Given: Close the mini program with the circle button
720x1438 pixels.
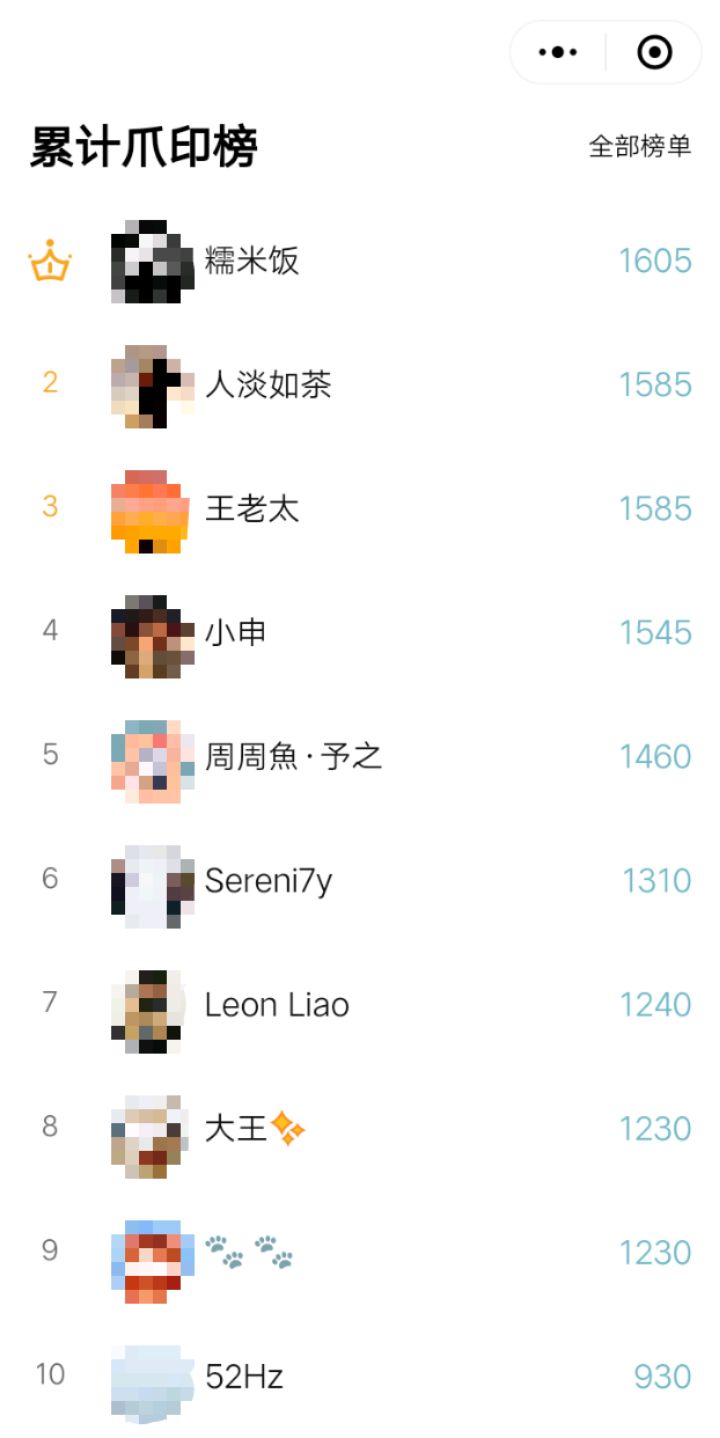Looking at the screenshot, I should pyautogui.click(x=654, y=52).
